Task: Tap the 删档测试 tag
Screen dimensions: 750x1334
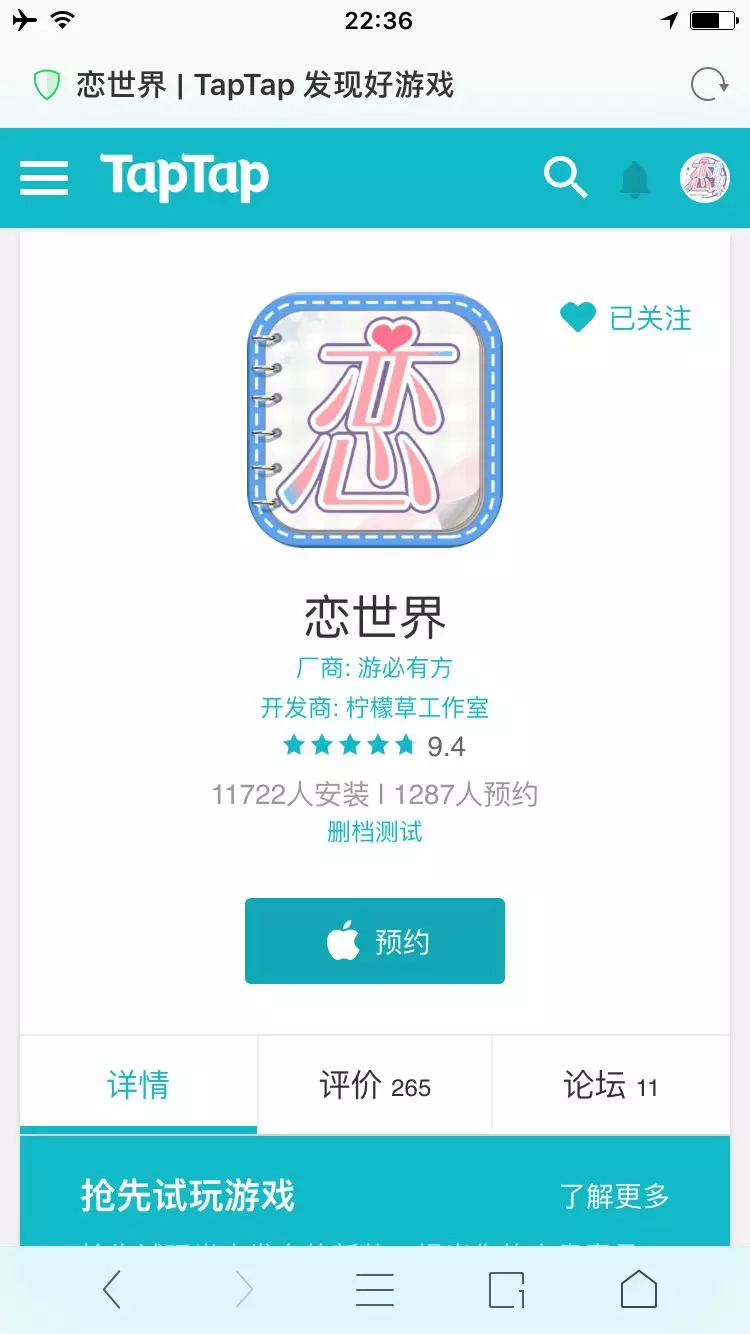Action: [375, 831]
